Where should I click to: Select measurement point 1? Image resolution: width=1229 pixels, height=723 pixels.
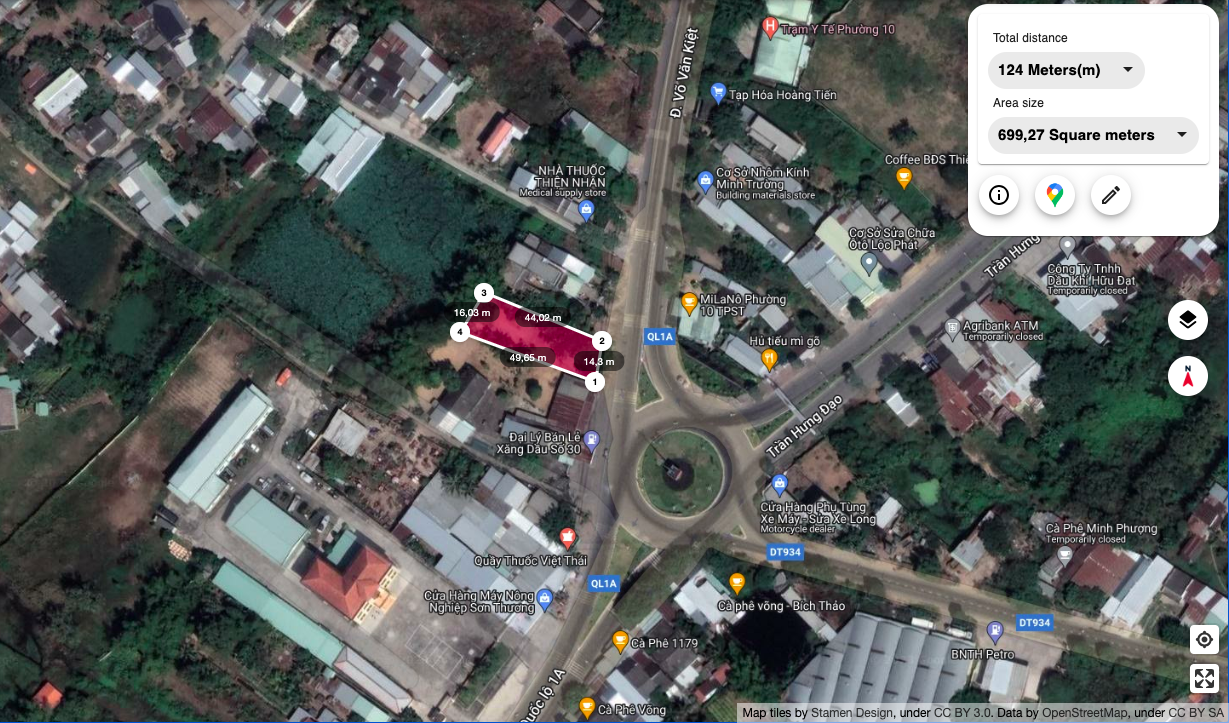coord(595,381)
